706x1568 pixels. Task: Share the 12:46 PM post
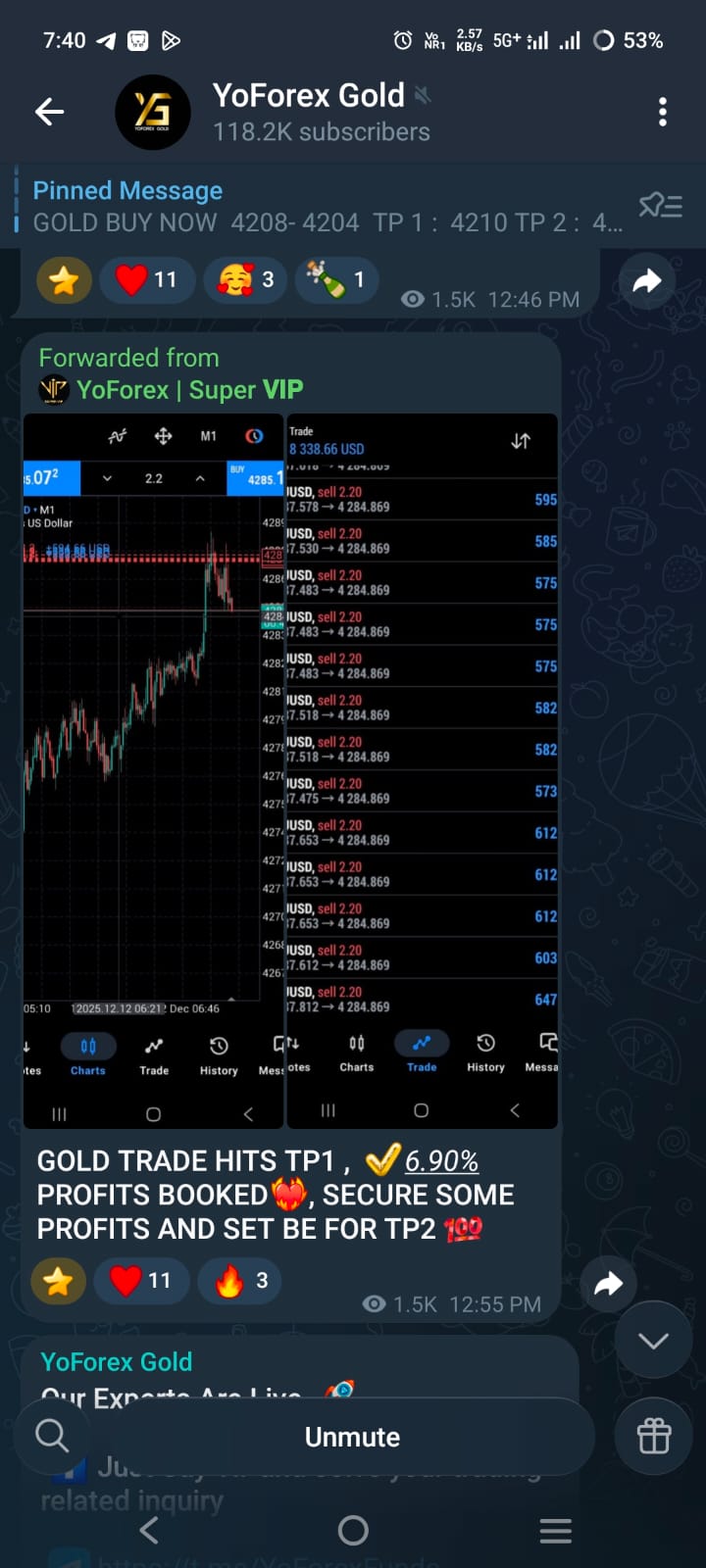(647, 281)
